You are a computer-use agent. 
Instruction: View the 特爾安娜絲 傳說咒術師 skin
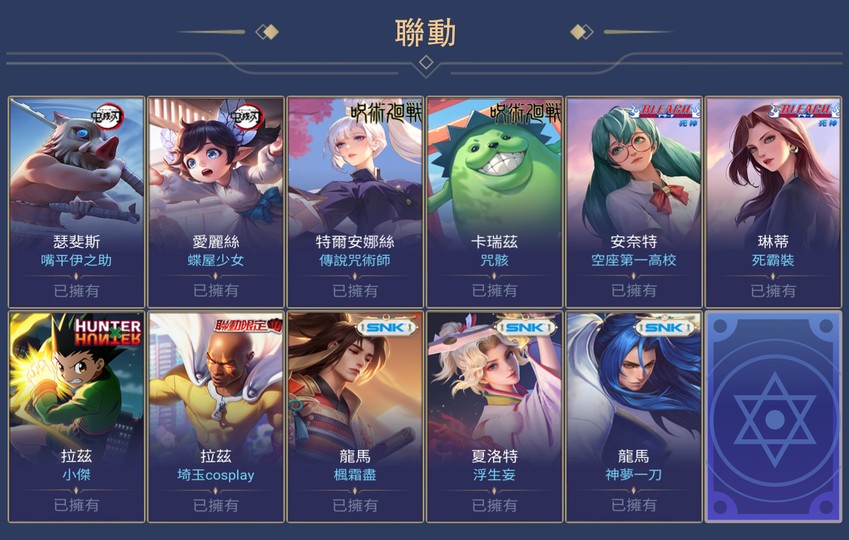point(355,201)
